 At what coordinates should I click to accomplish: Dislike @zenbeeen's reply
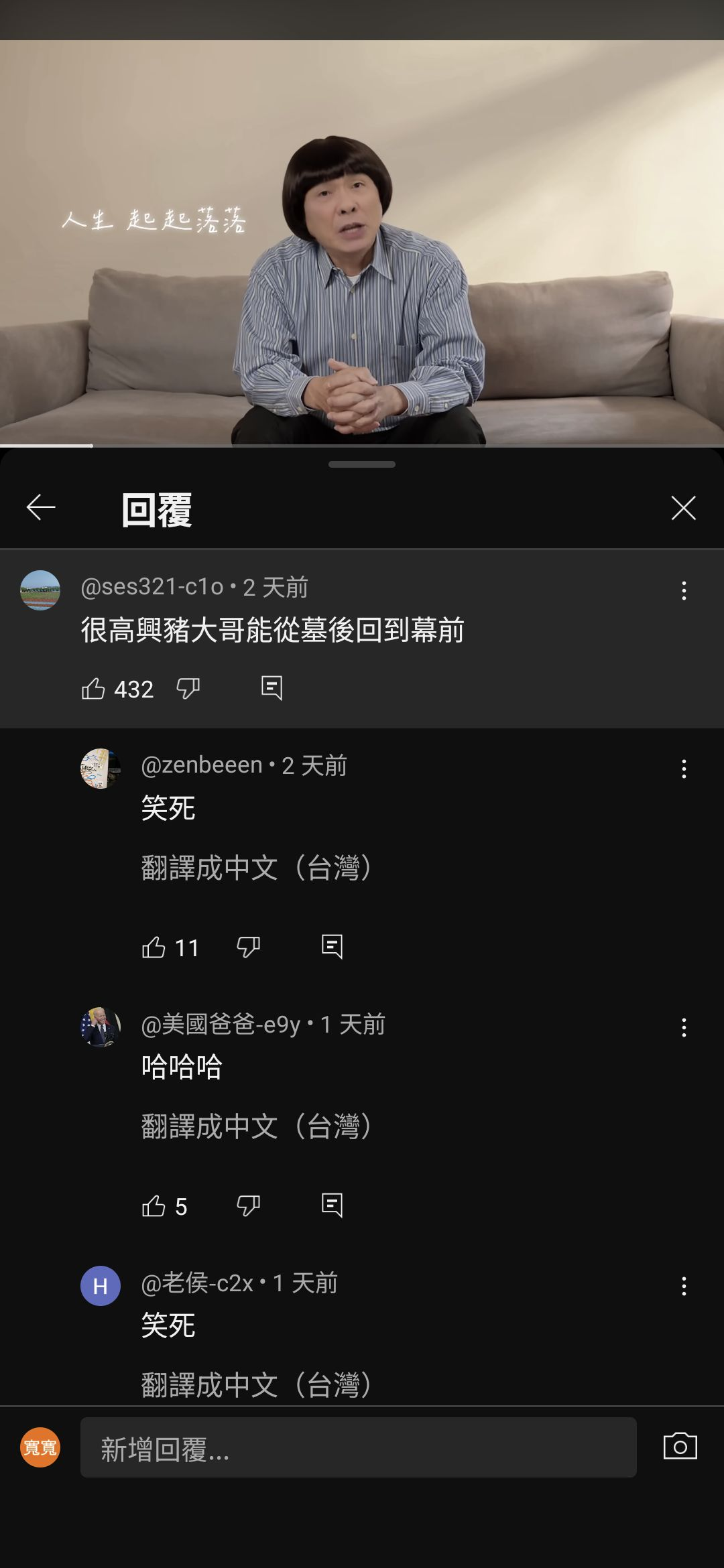pos(248,947)
